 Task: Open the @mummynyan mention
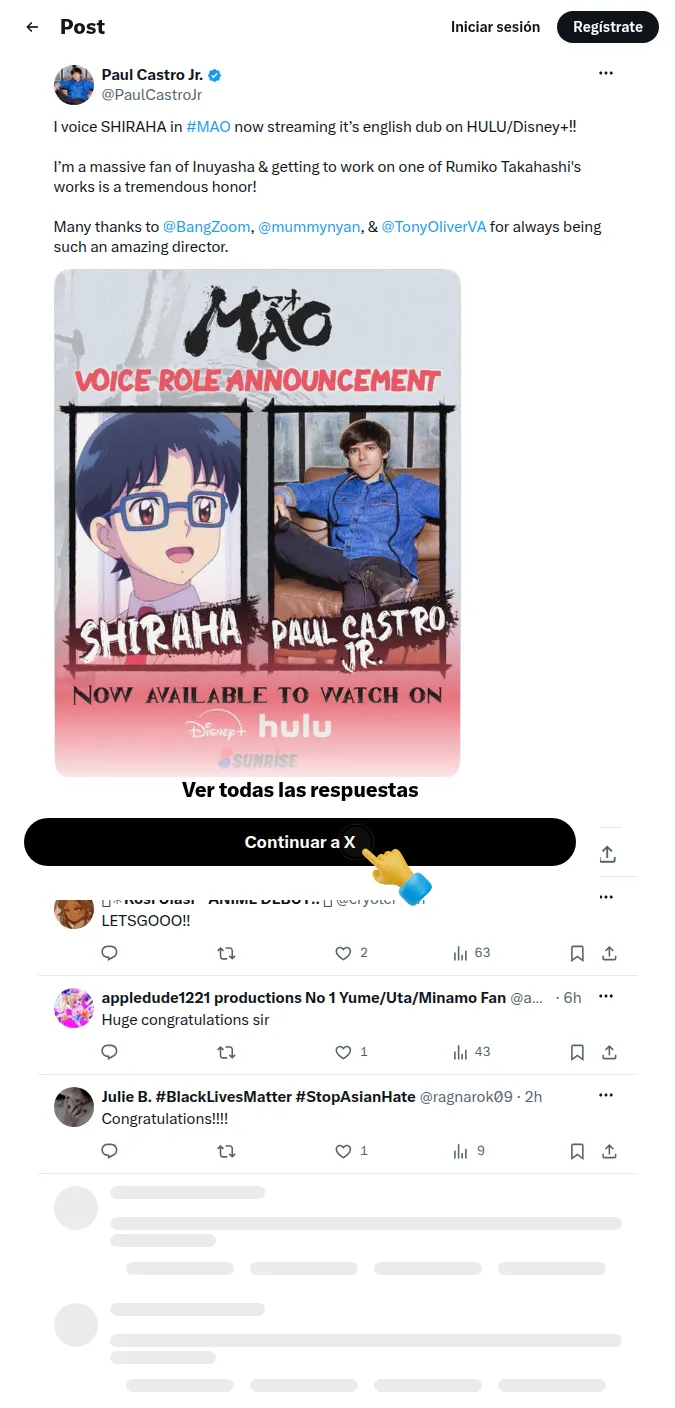point(309,227)
